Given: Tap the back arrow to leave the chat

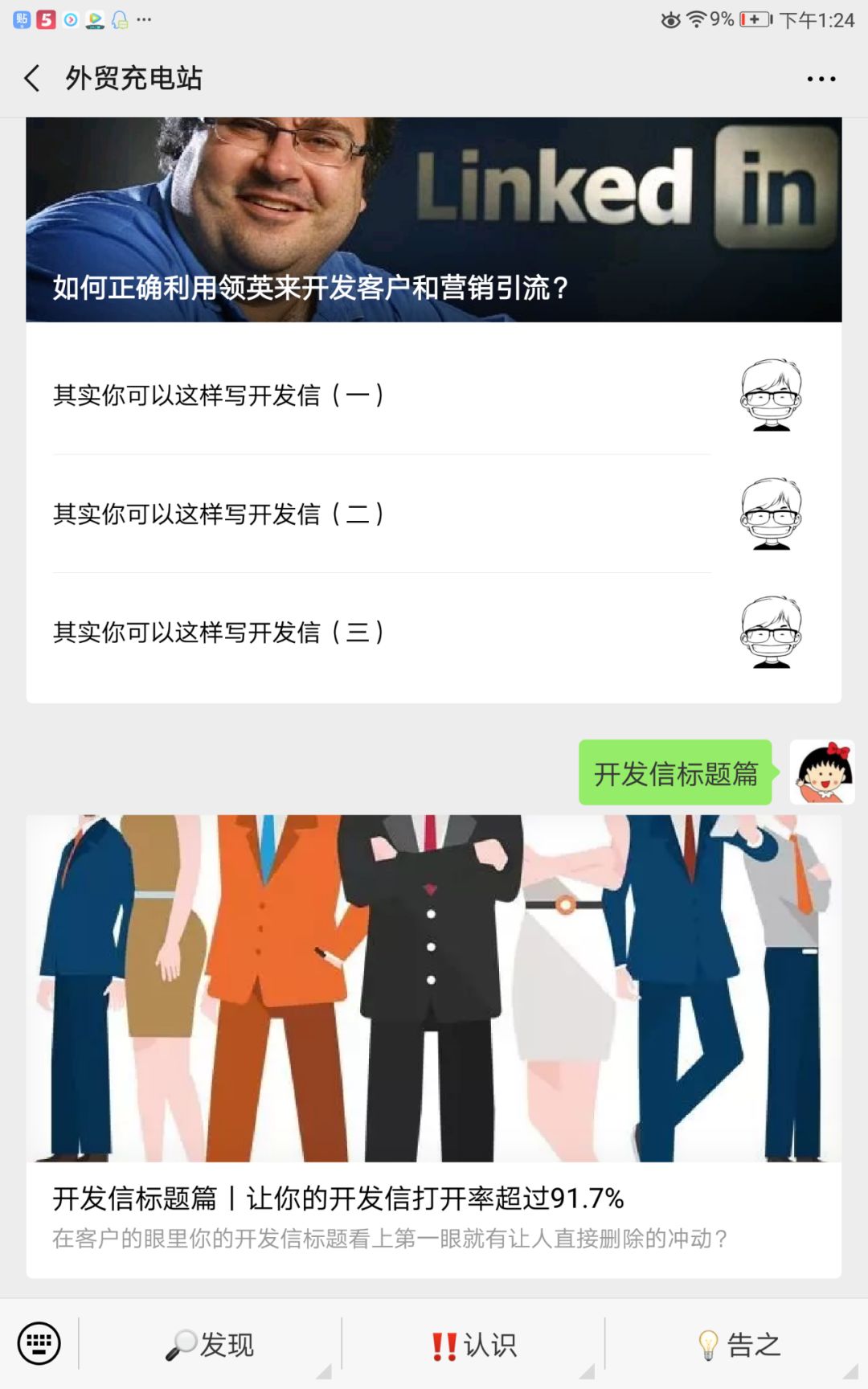Looking at the screenshot, I should point(31,78).
